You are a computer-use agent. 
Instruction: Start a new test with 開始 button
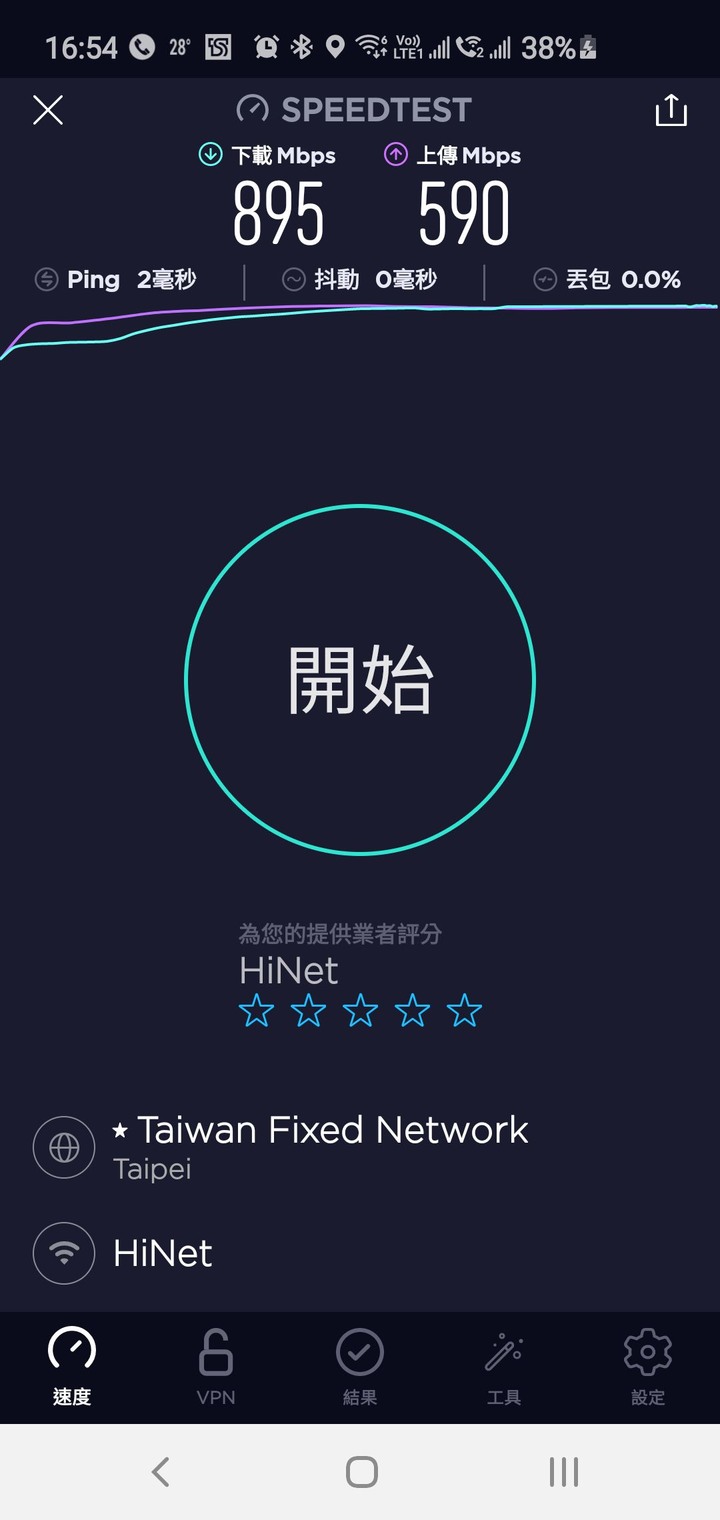(x=360, y=680)
